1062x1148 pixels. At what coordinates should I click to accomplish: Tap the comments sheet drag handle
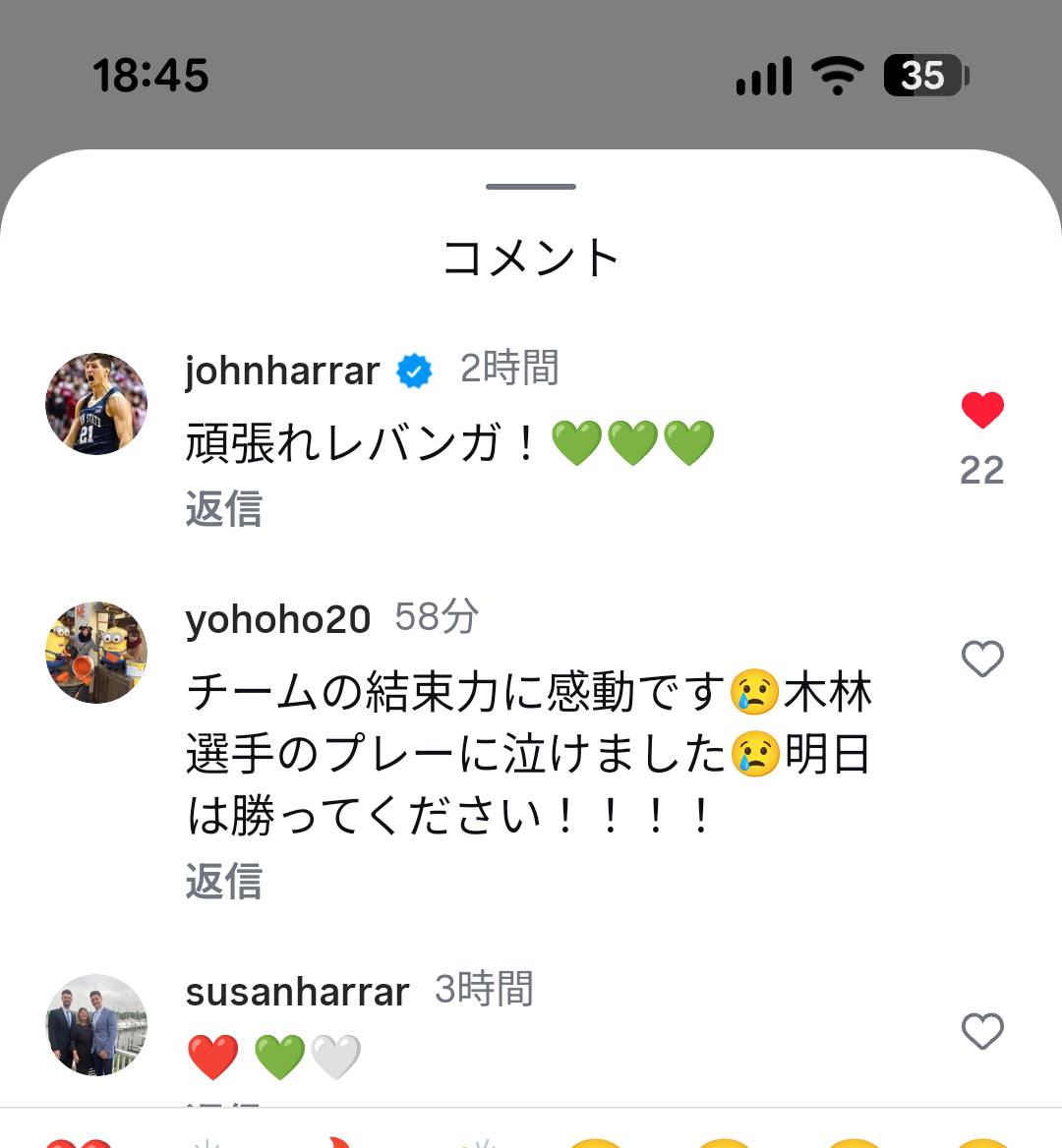click(531, 187)
